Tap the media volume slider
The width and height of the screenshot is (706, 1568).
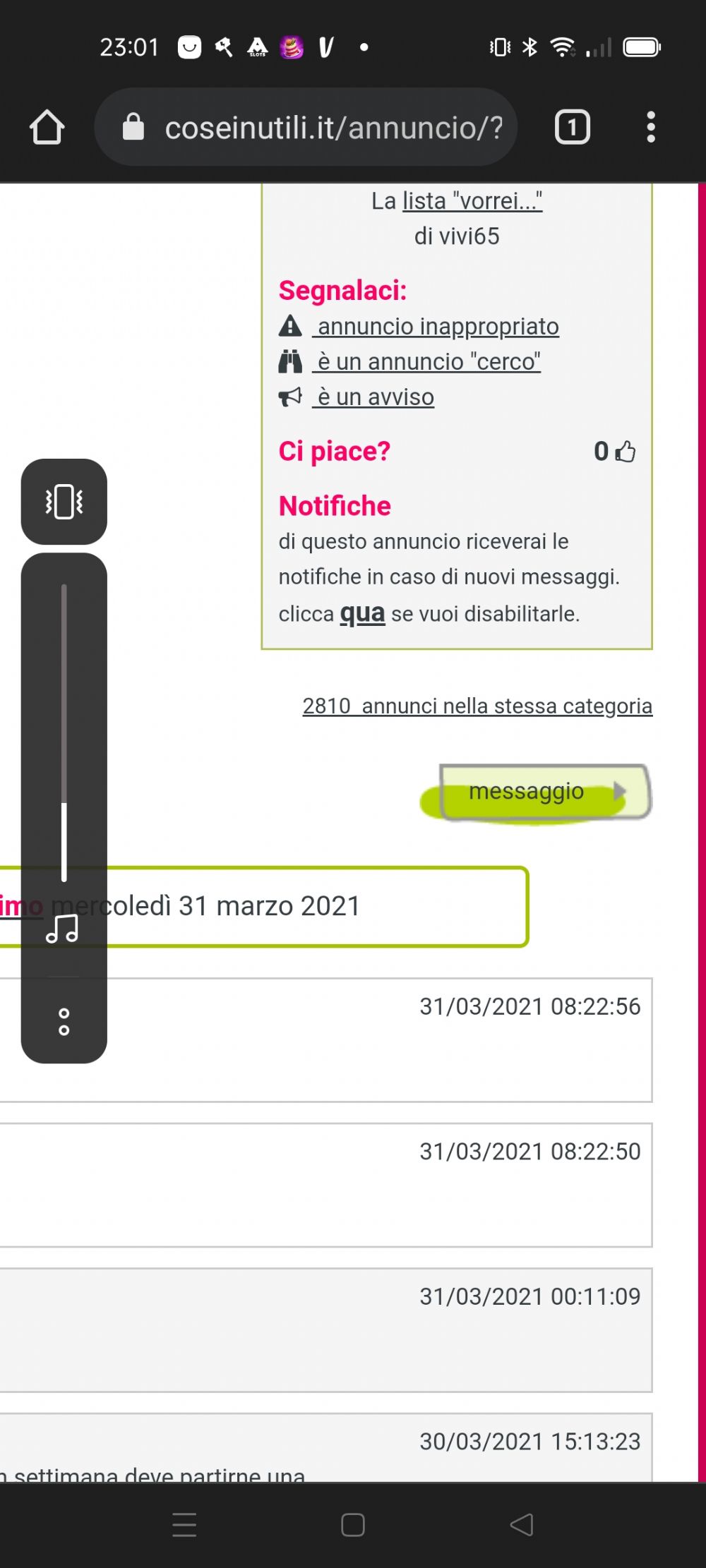tap(64, 733)
